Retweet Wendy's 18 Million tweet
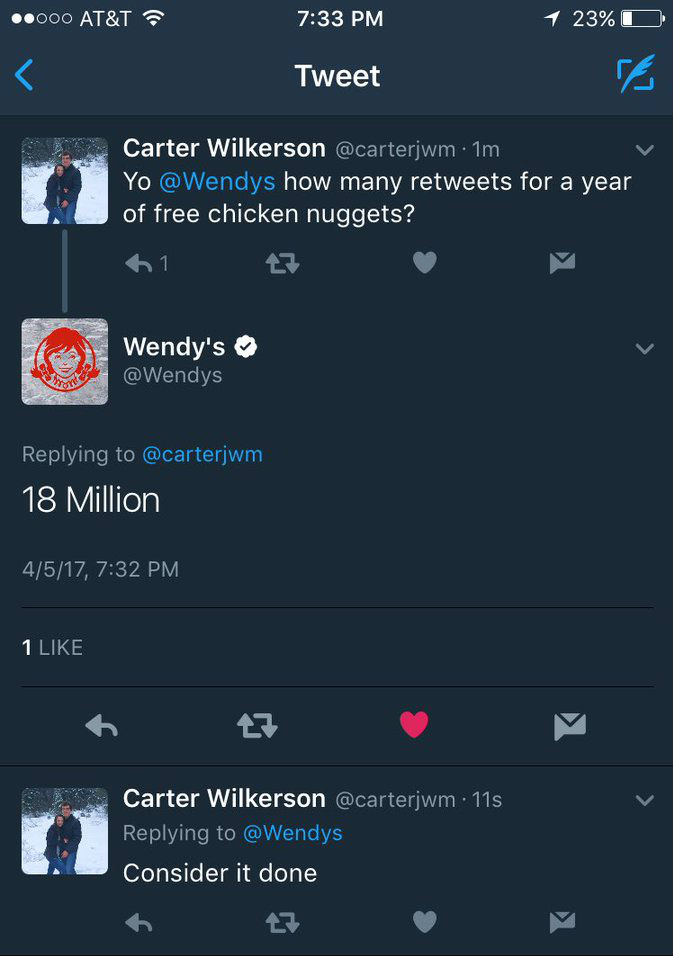 (x=258, y=726)
